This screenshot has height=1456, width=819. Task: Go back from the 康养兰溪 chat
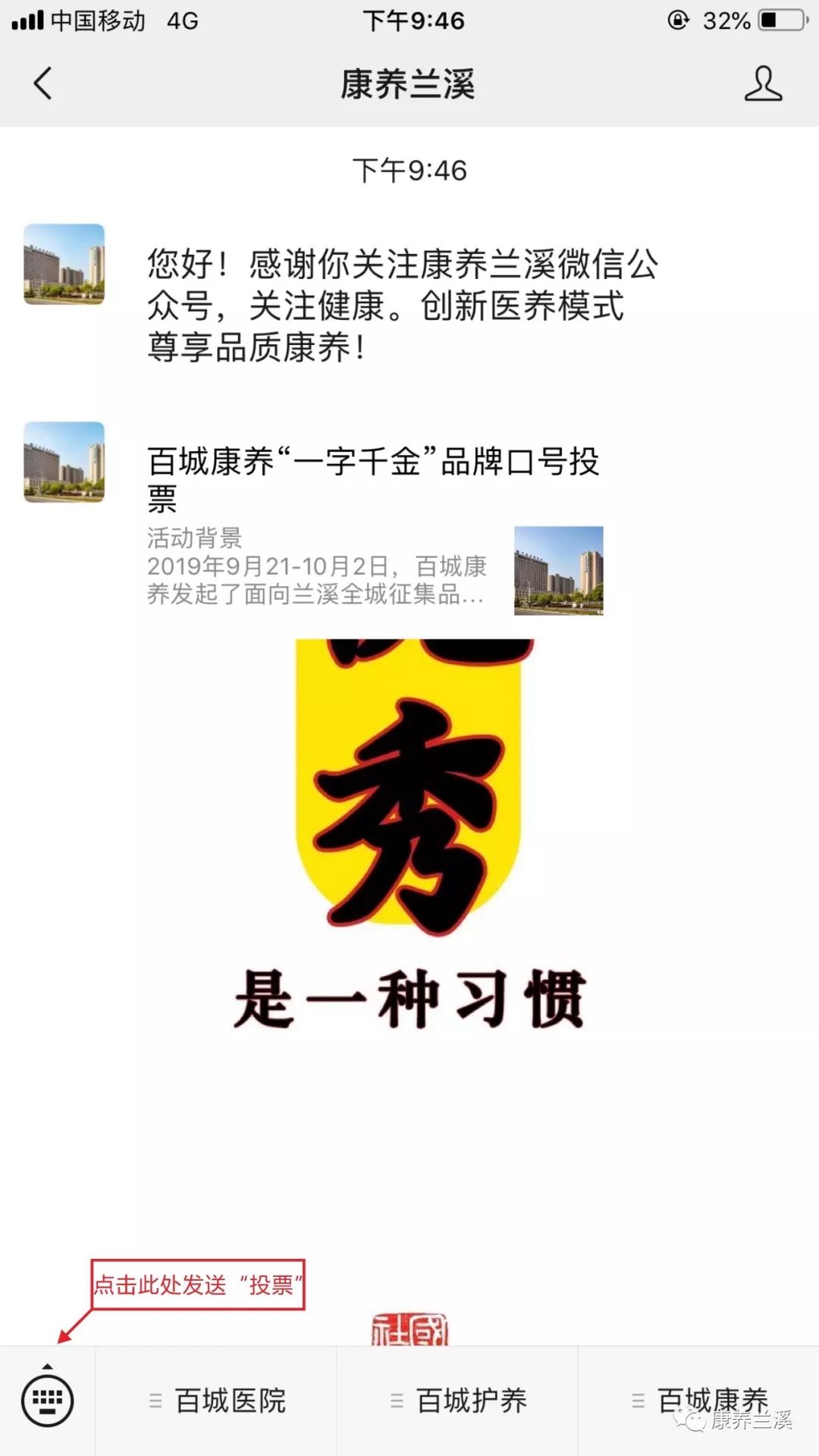pos(43,83)
